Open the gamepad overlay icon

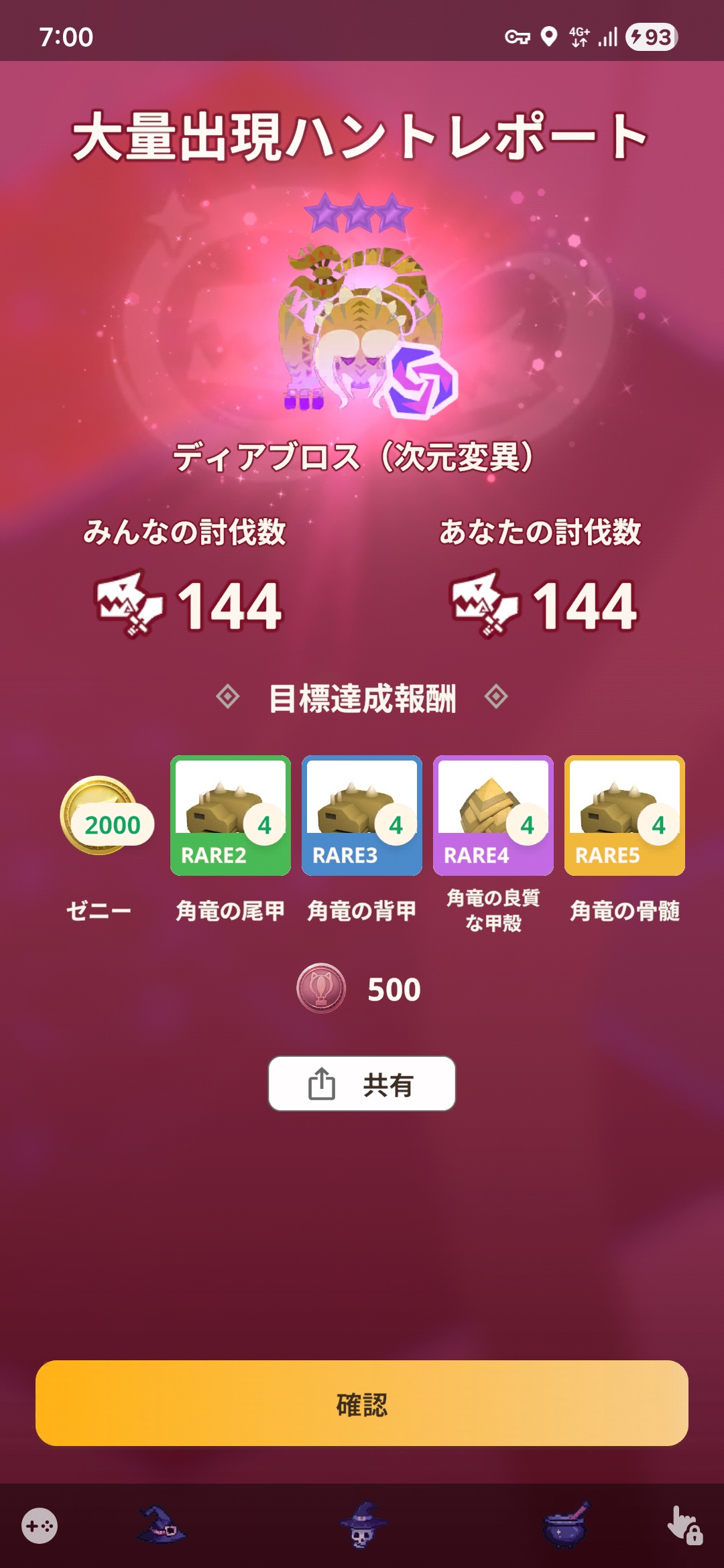pos(40,1526)
